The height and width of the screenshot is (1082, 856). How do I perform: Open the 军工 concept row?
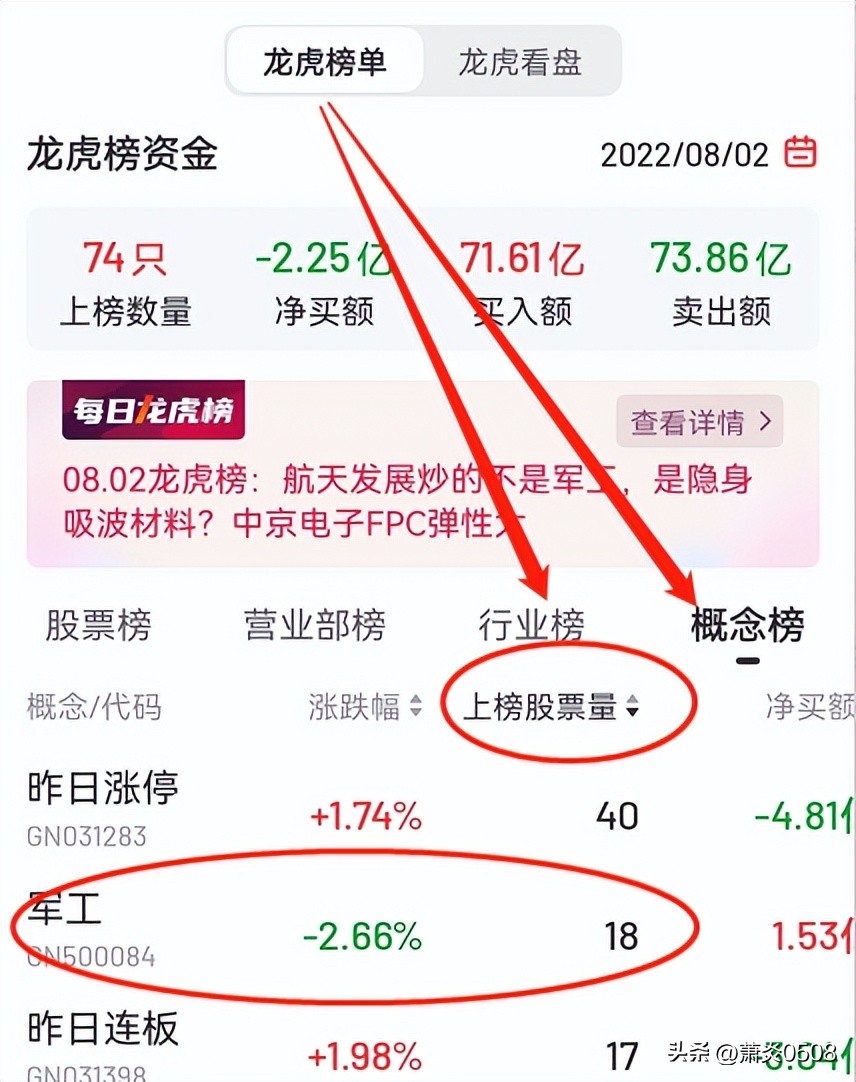pos(428,929)
